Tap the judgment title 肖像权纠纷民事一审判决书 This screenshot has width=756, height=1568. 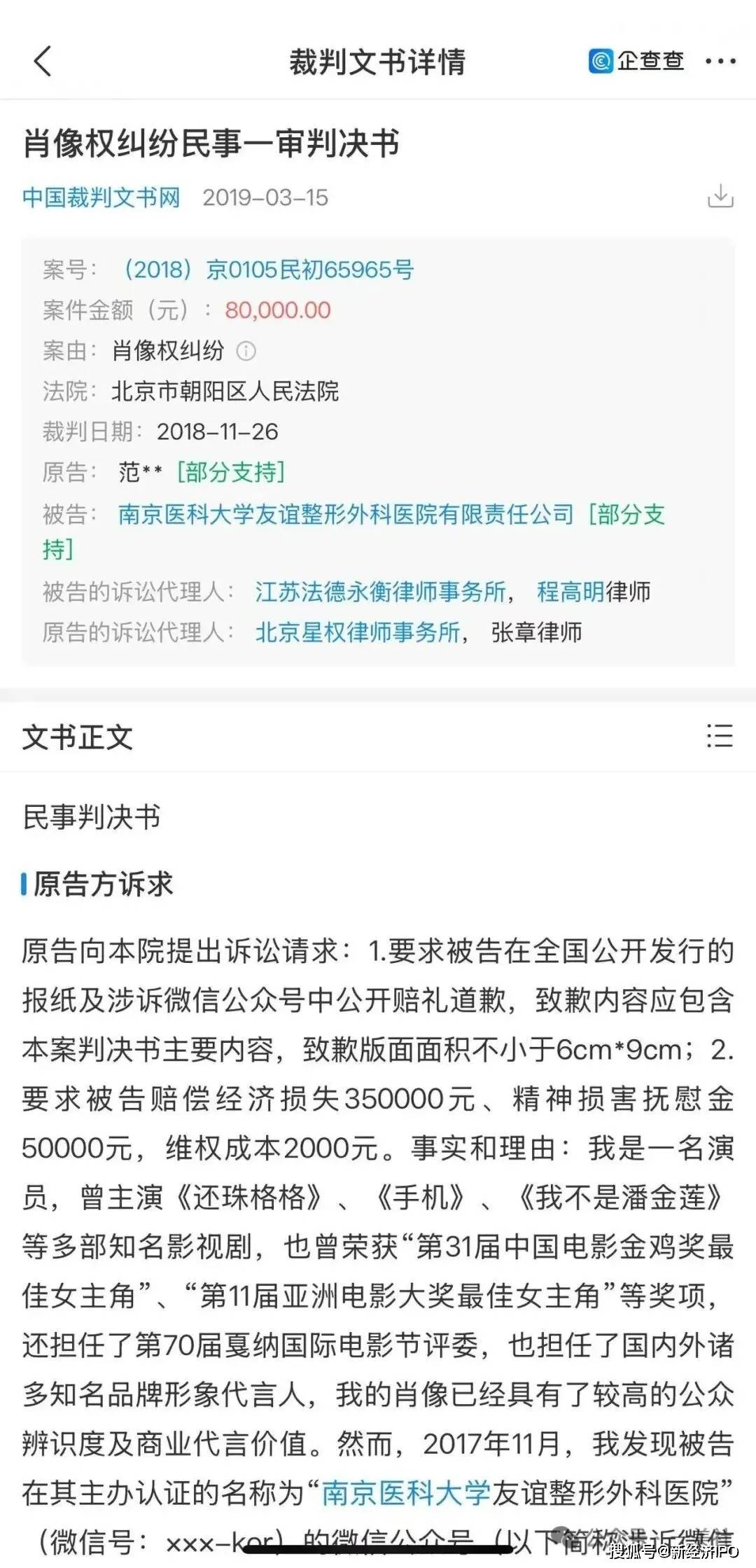click(x=210, y=142)
